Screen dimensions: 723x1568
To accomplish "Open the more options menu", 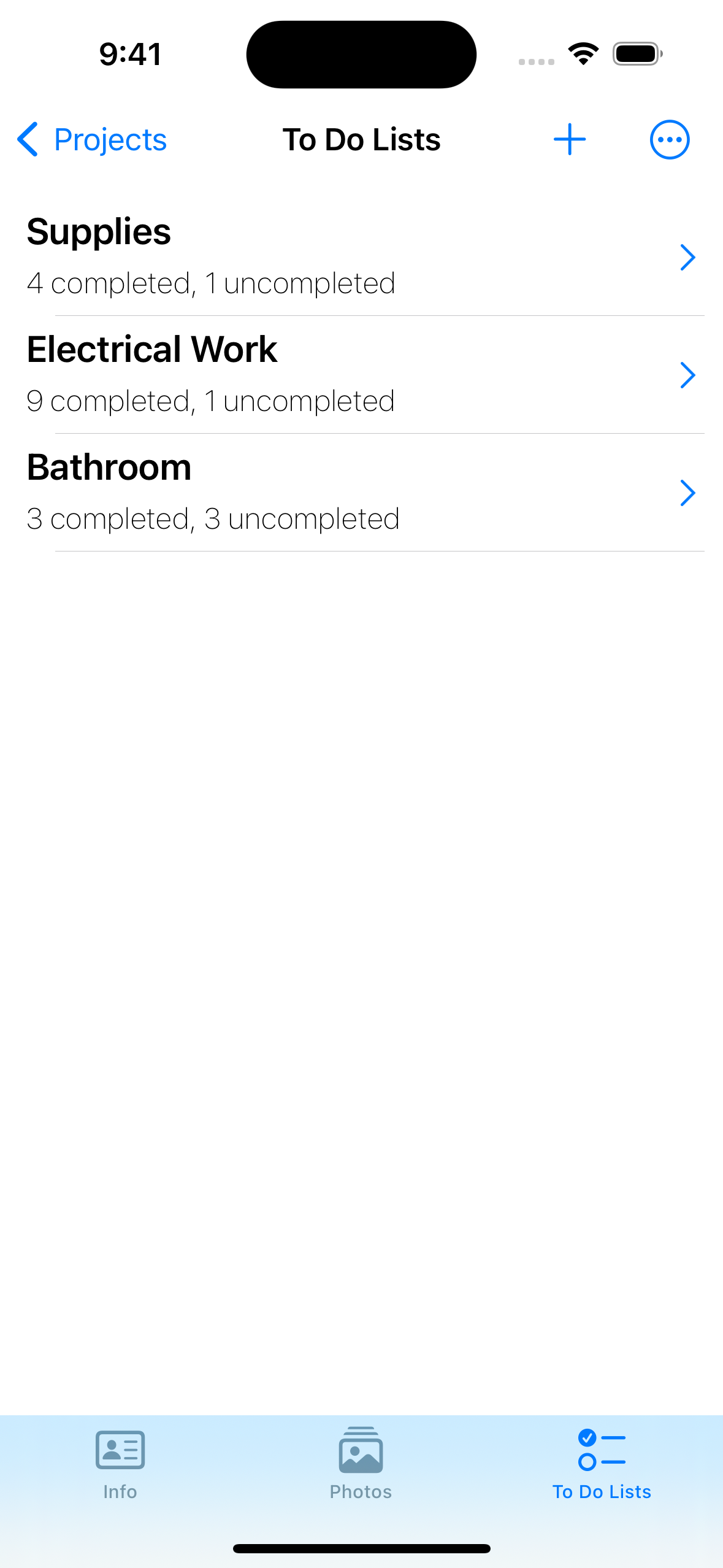I will pyautogui.click(x=669, y=140).
